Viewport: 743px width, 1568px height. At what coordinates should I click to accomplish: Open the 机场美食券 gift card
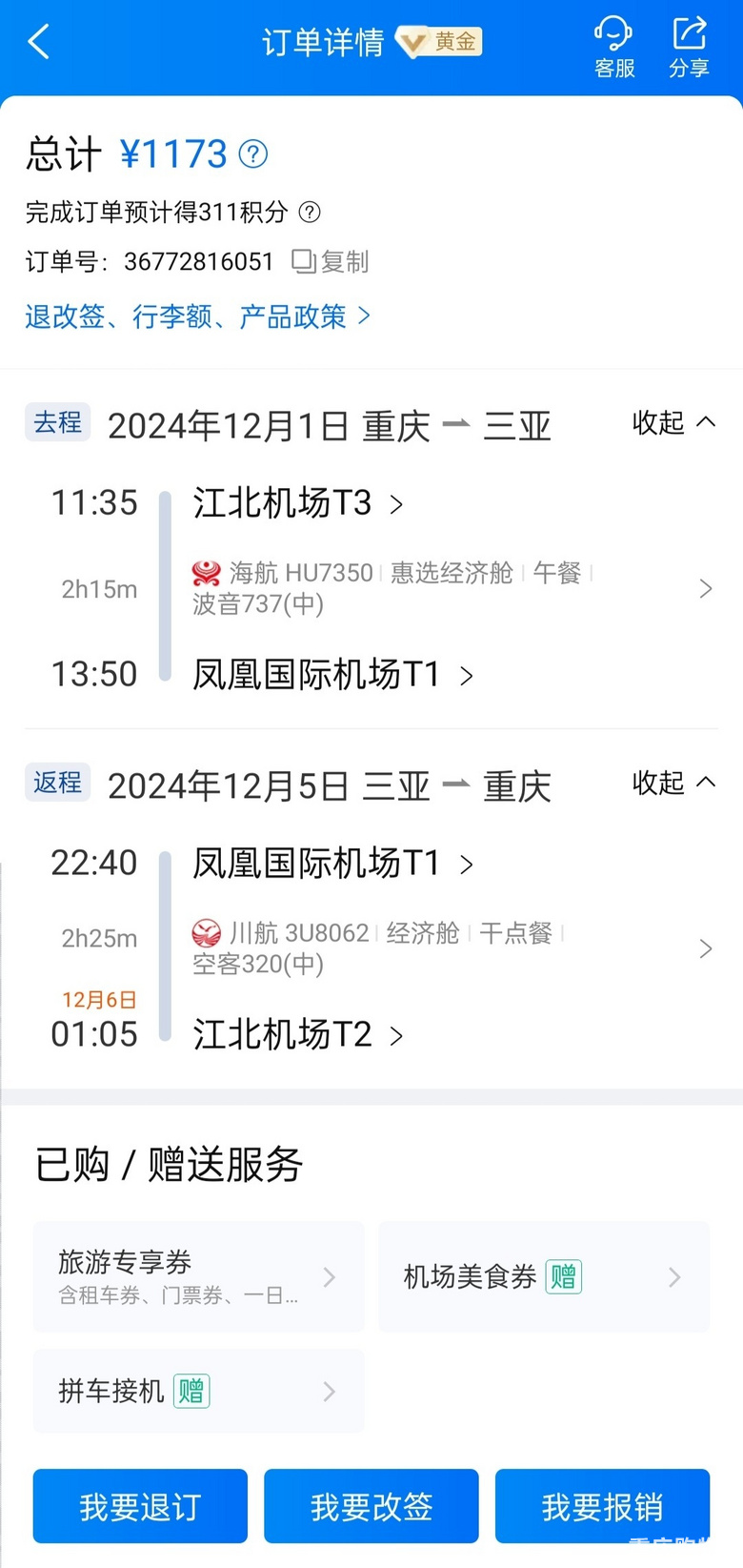(544, 1276)
